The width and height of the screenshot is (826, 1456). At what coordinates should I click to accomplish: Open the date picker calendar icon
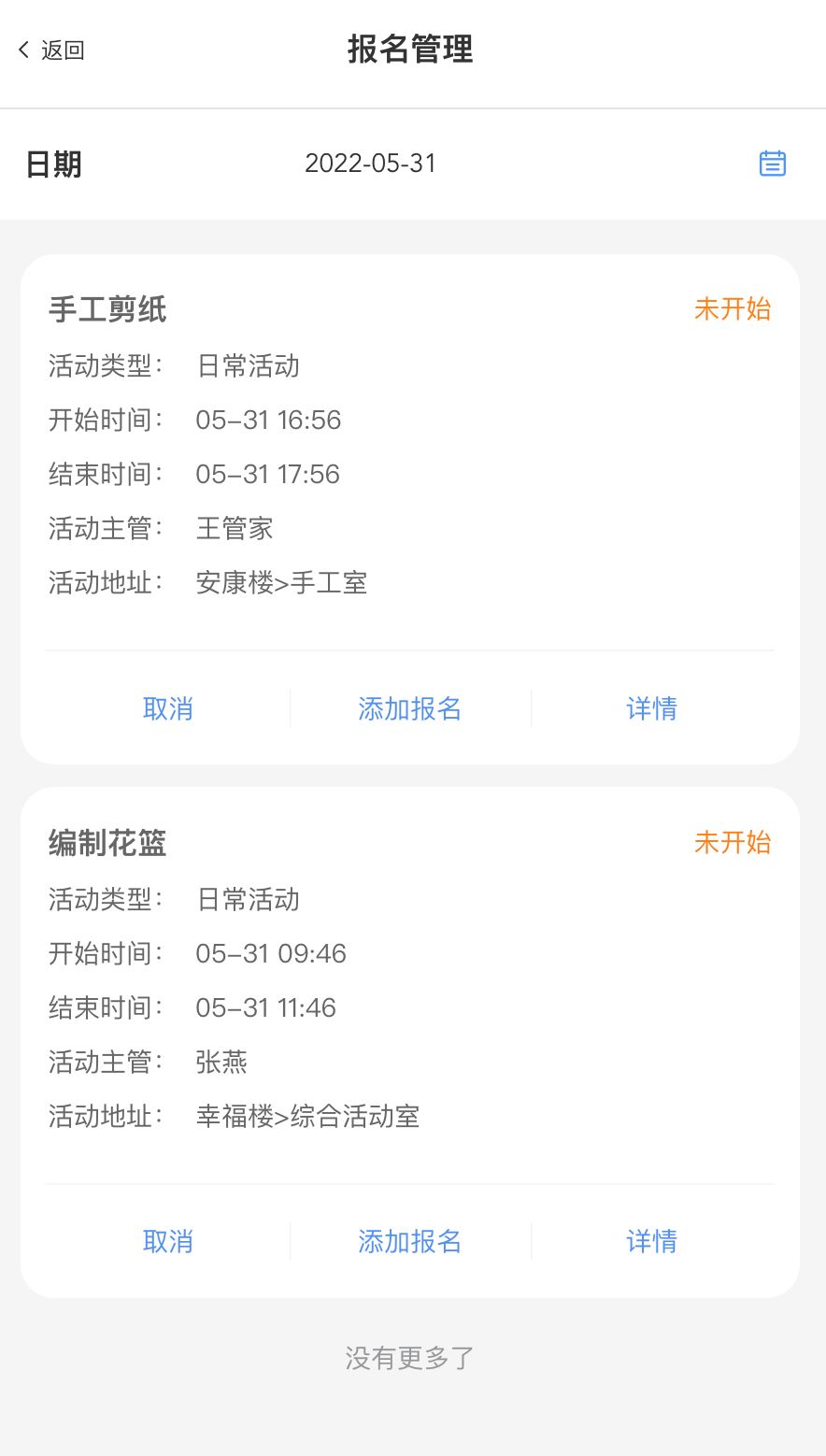pyautogui.click(x=772, y=164)
